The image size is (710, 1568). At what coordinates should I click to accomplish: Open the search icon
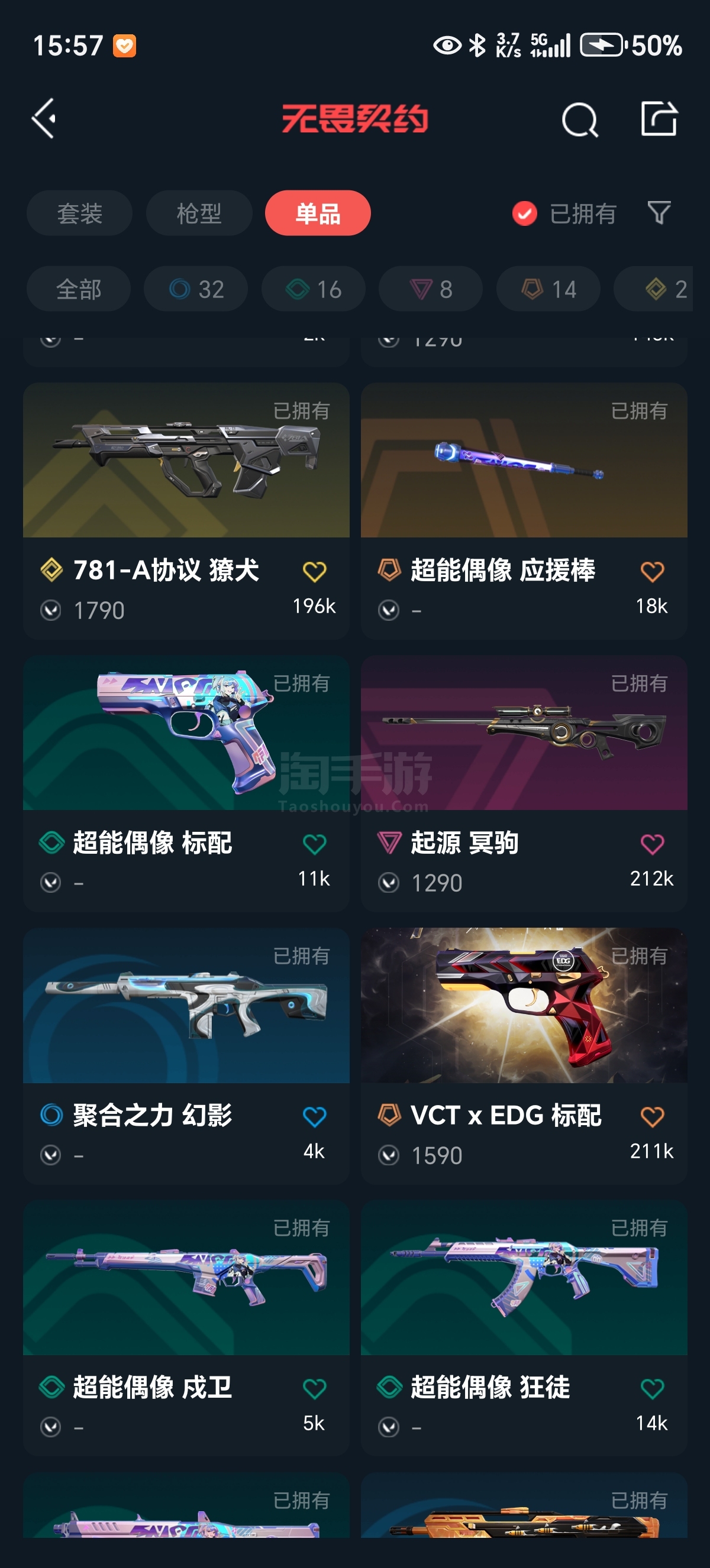click(579, 119)
